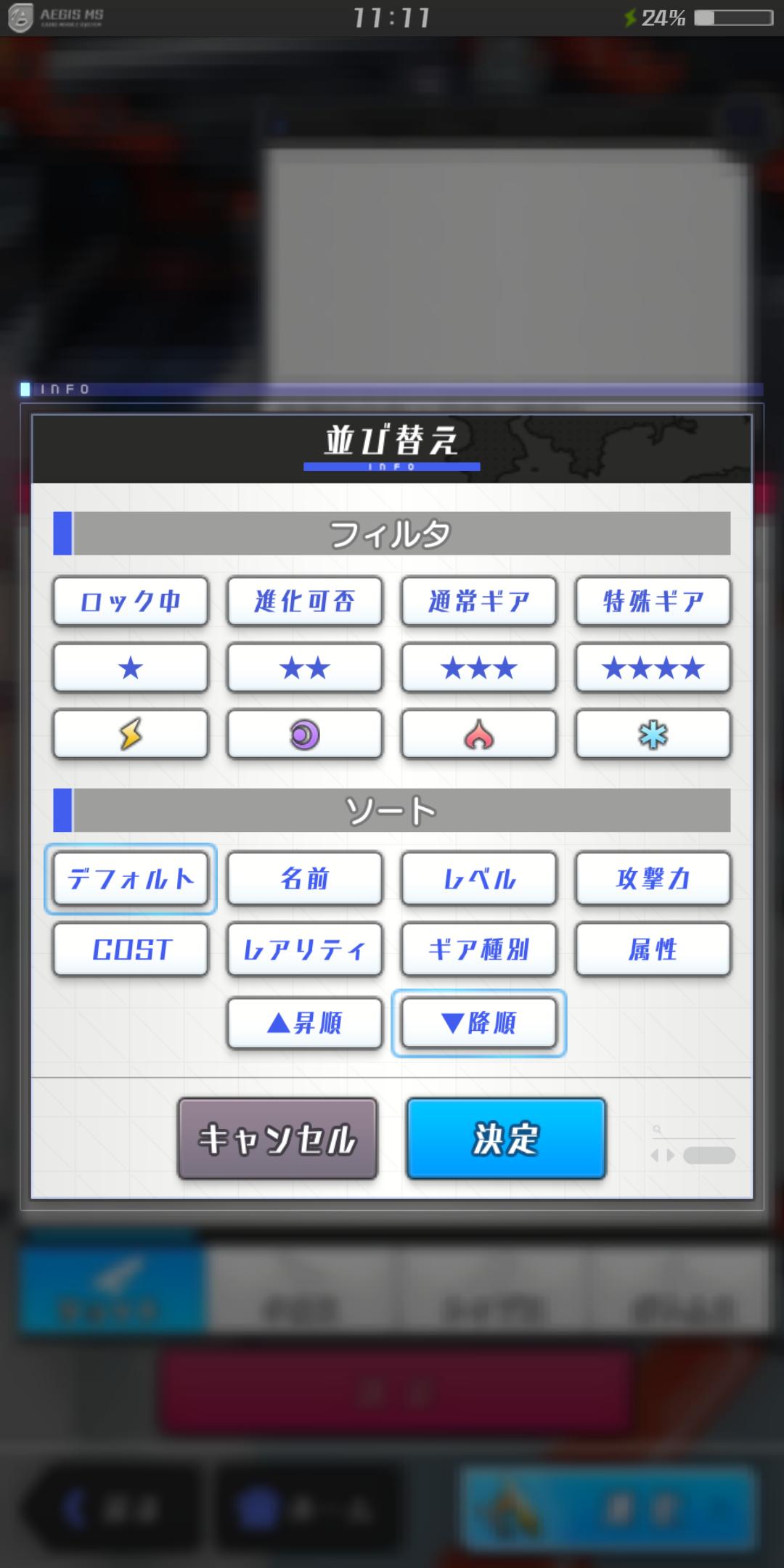Toggle the 進化可否 filter
This screenshot has width=784, height=1568.
[305, 600]
